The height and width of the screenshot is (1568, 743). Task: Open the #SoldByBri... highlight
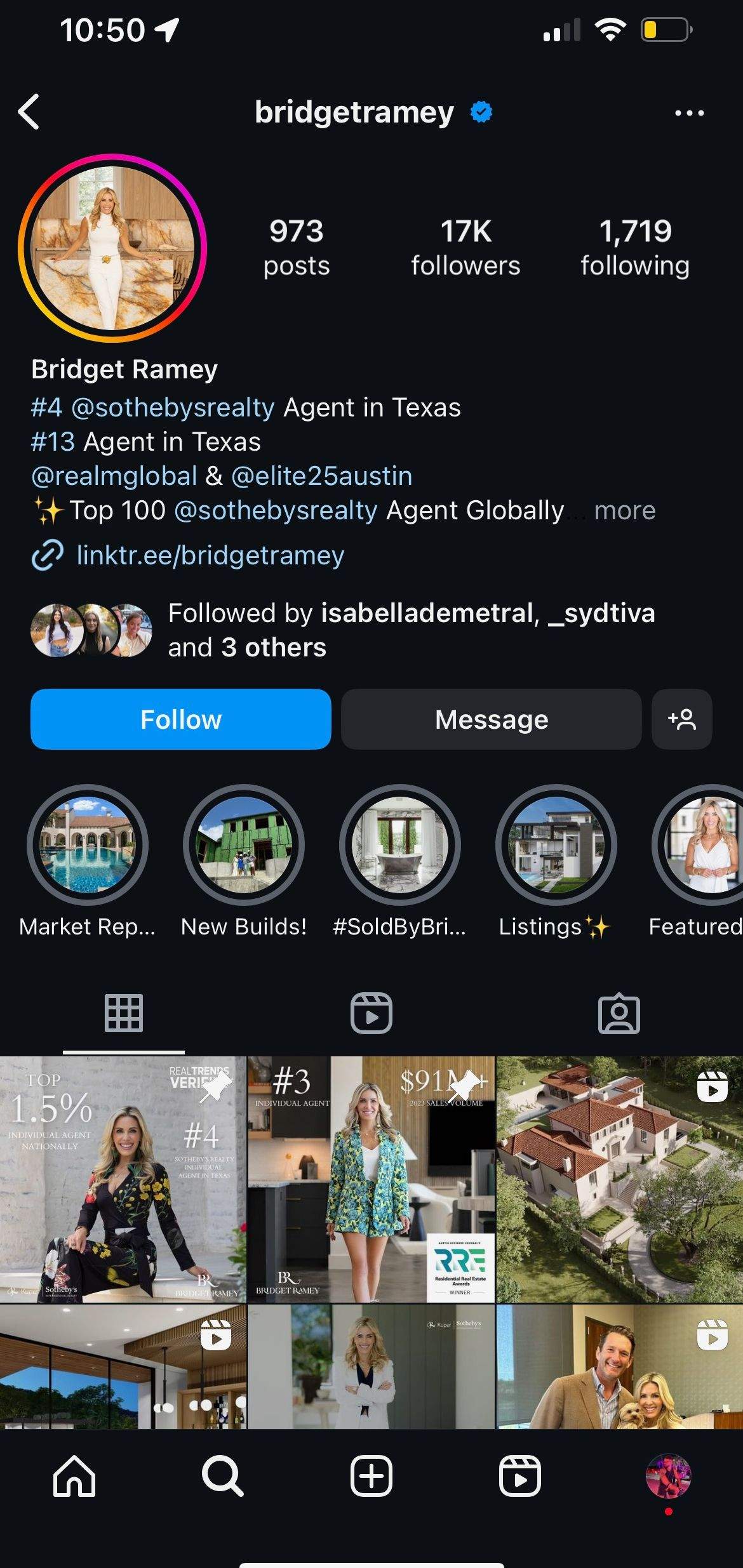pyautogui.click(x=400, y=845)
